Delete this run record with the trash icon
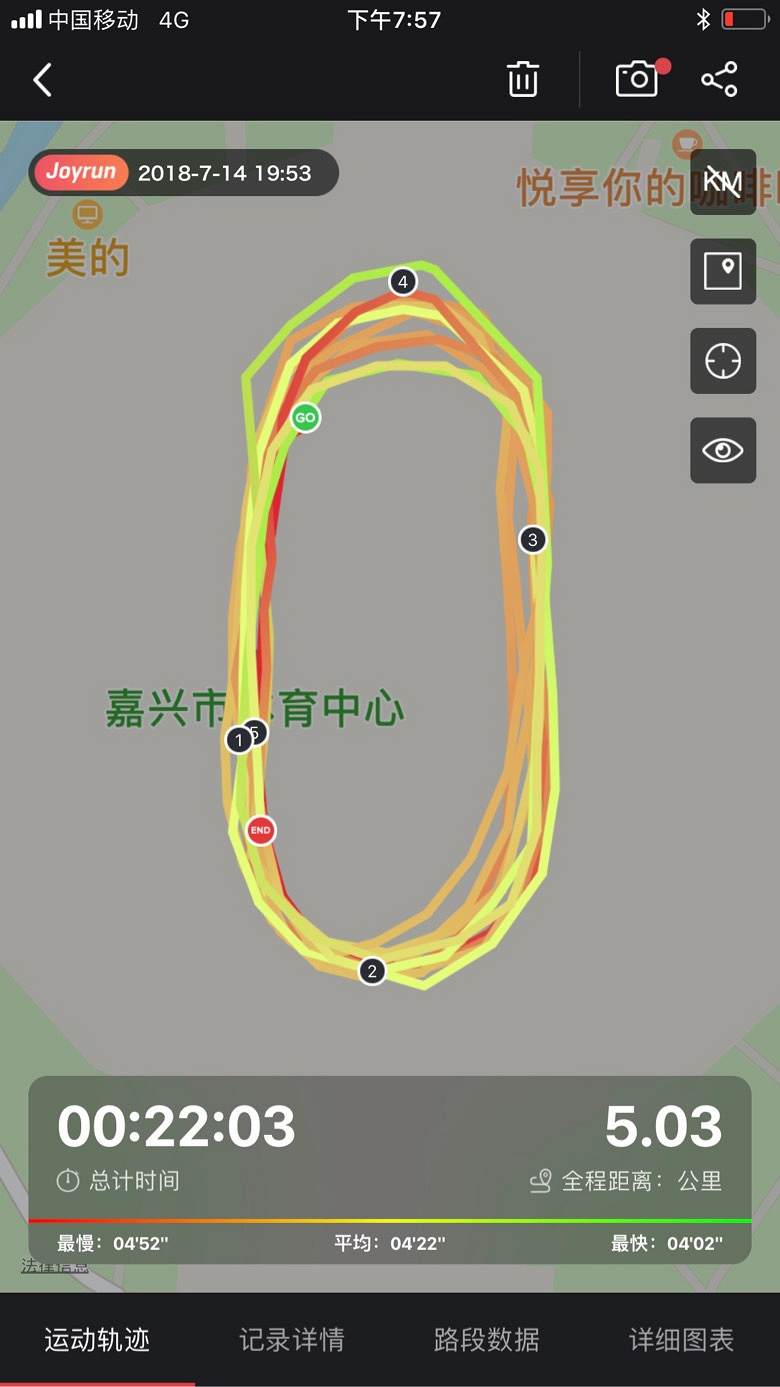The image size is (780, 1387). click(x=523, y=79)
